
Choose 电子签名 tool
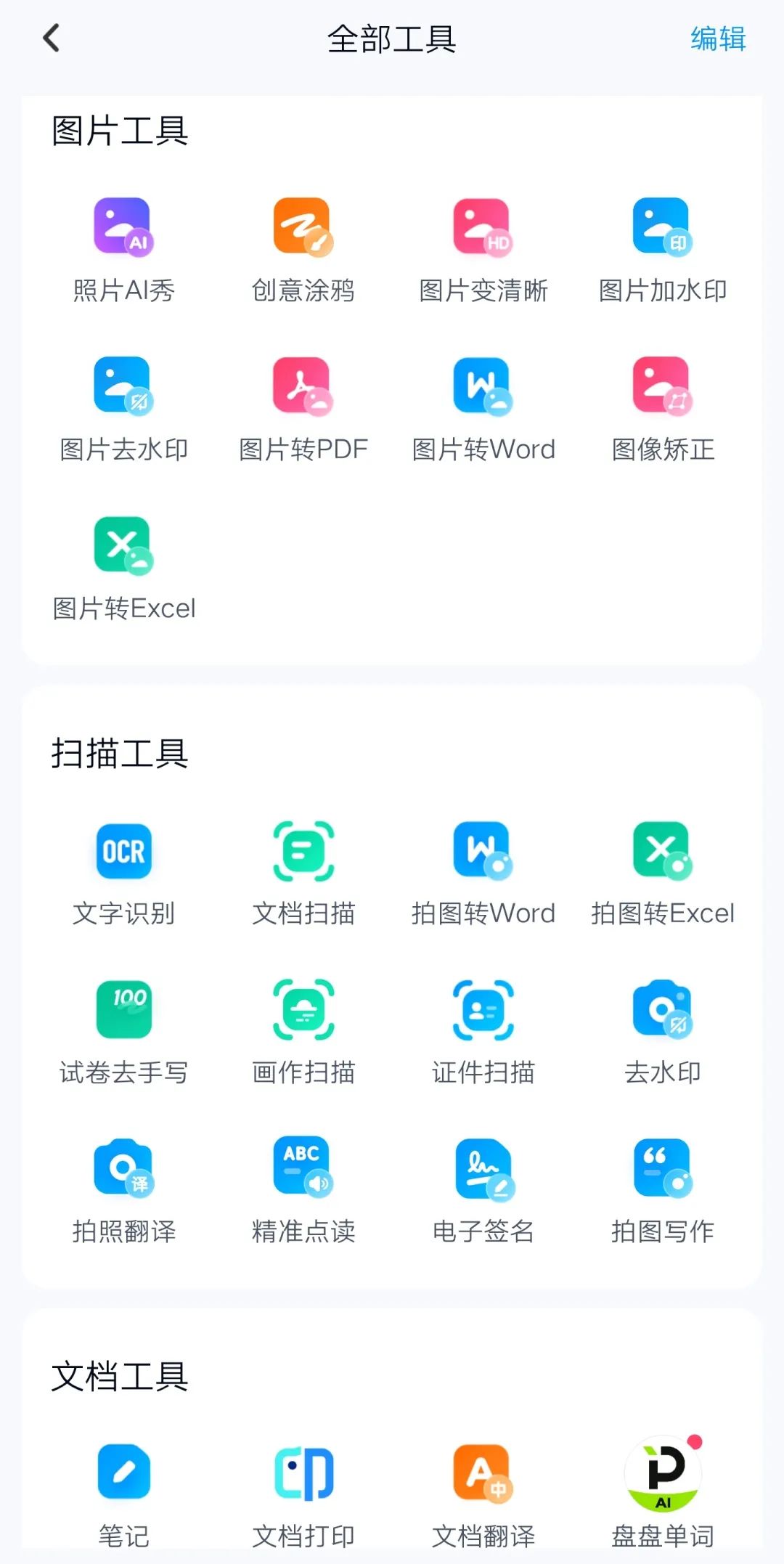(483, 1168)
